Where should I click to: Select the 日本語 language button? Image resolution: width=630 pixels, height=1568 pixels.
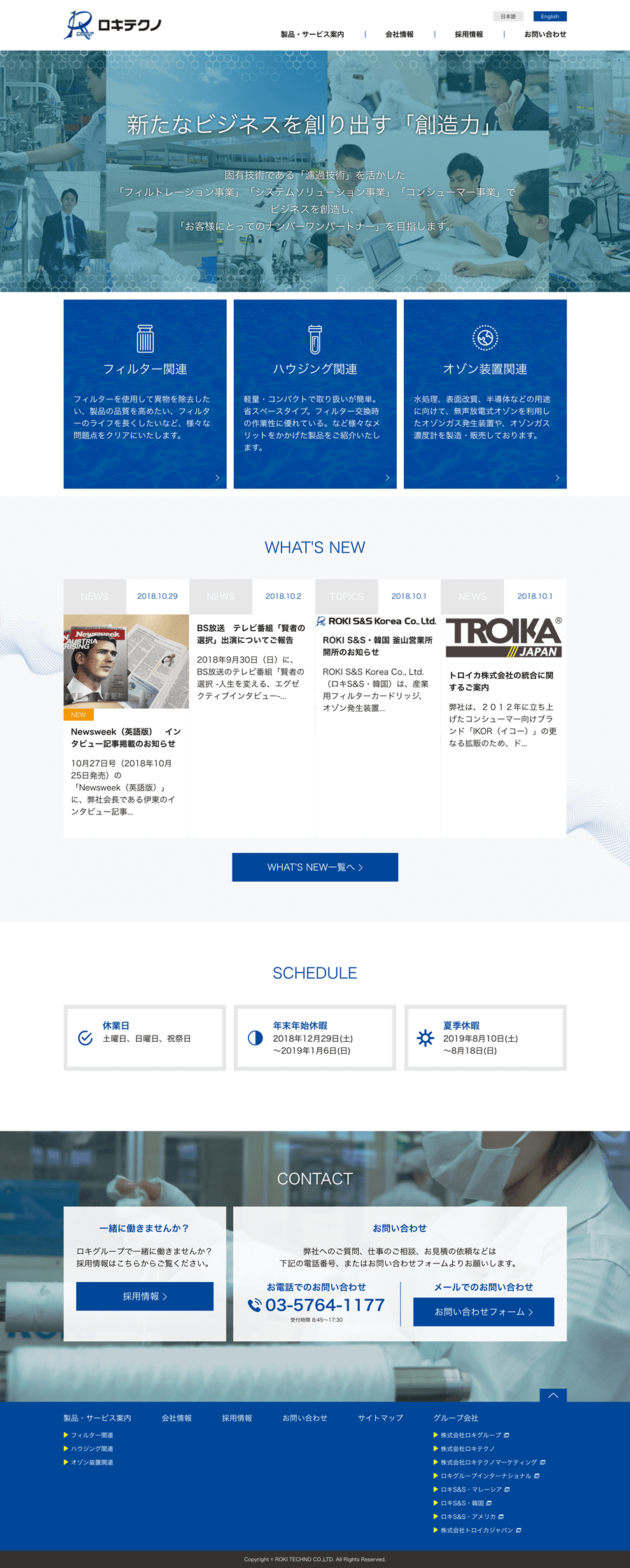click(x=508, y=16)
